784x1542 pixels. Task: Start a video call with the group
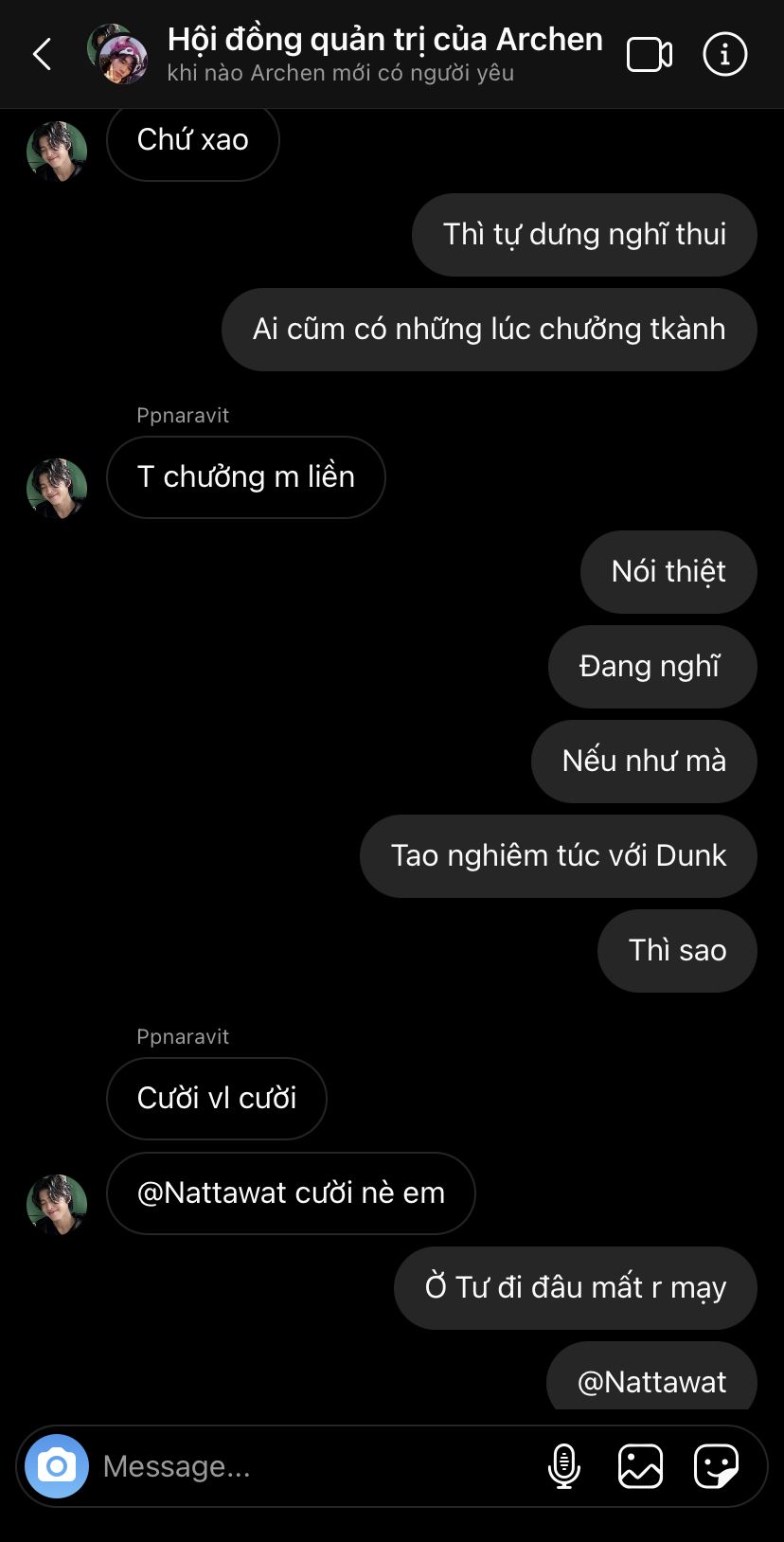coord(650,55)
